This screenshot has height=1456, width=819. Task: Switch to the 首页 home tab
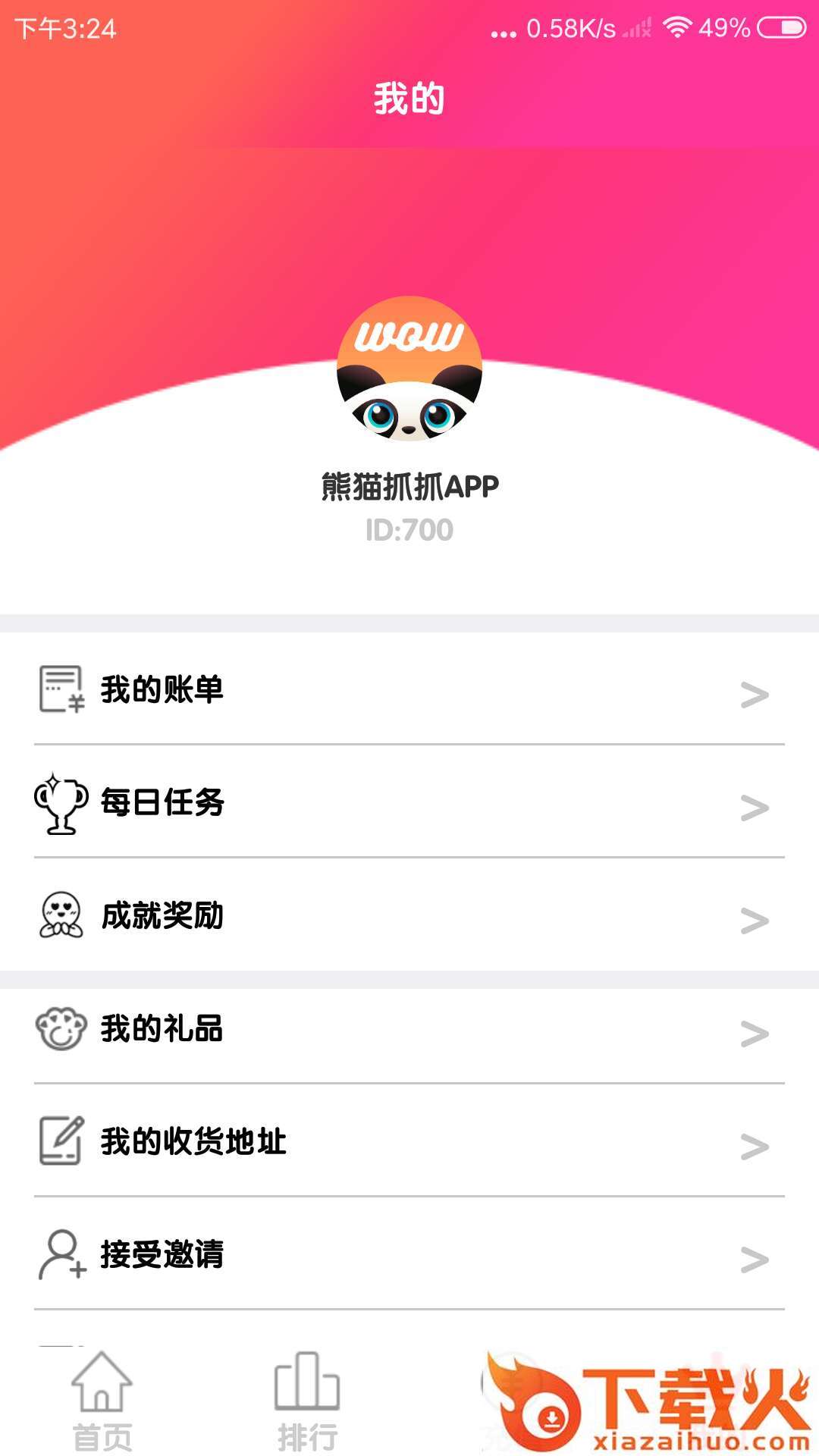102,1401
